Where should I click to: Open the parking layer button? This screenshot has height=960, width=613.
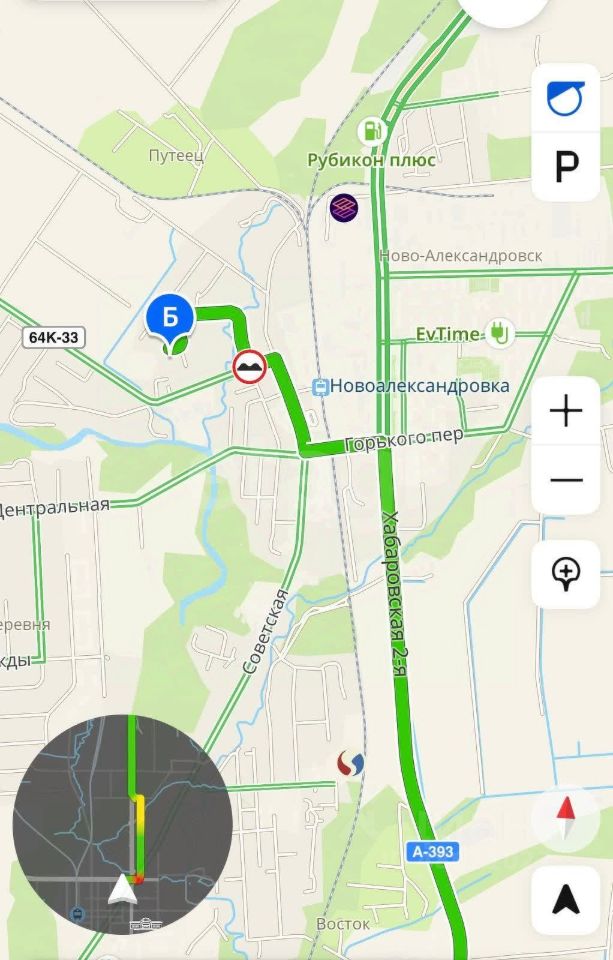[566, 167]
